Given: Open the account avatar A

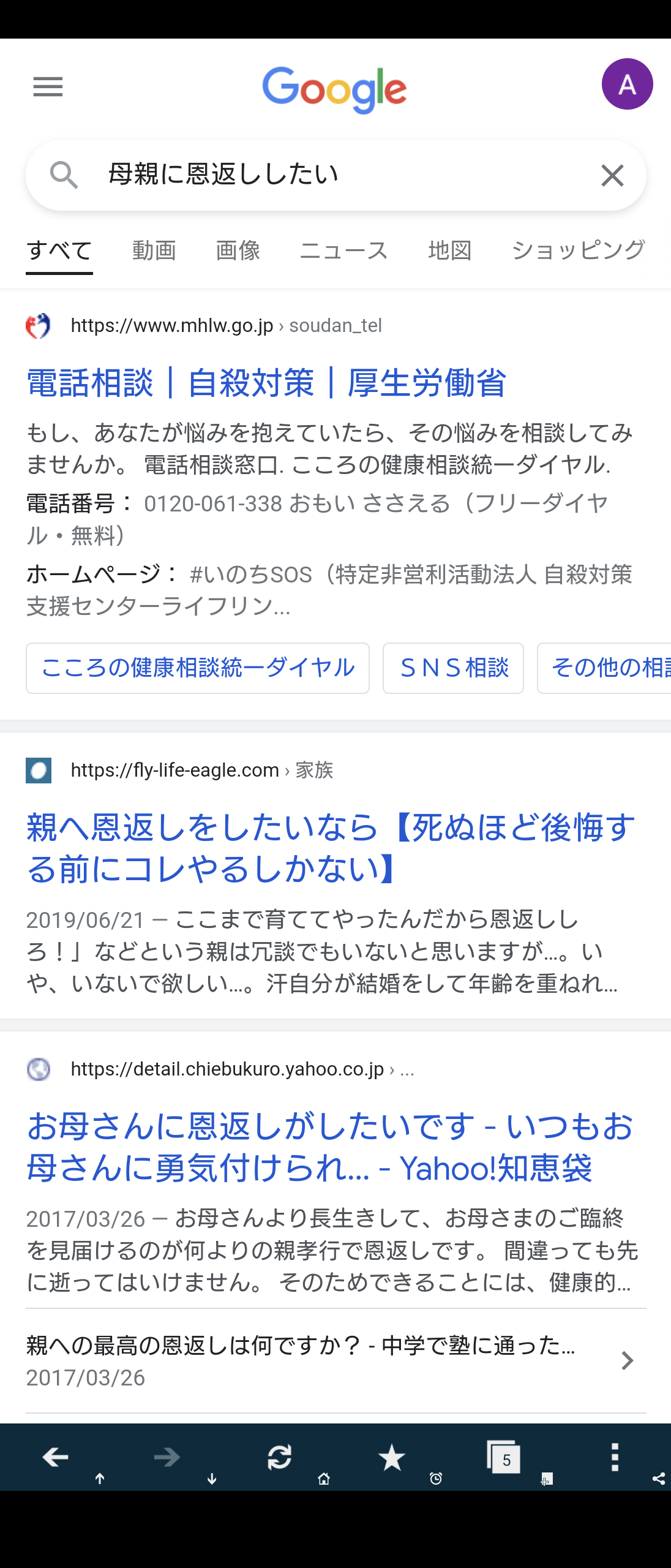Looking at the screenshot, I should (x=627, y=84).
